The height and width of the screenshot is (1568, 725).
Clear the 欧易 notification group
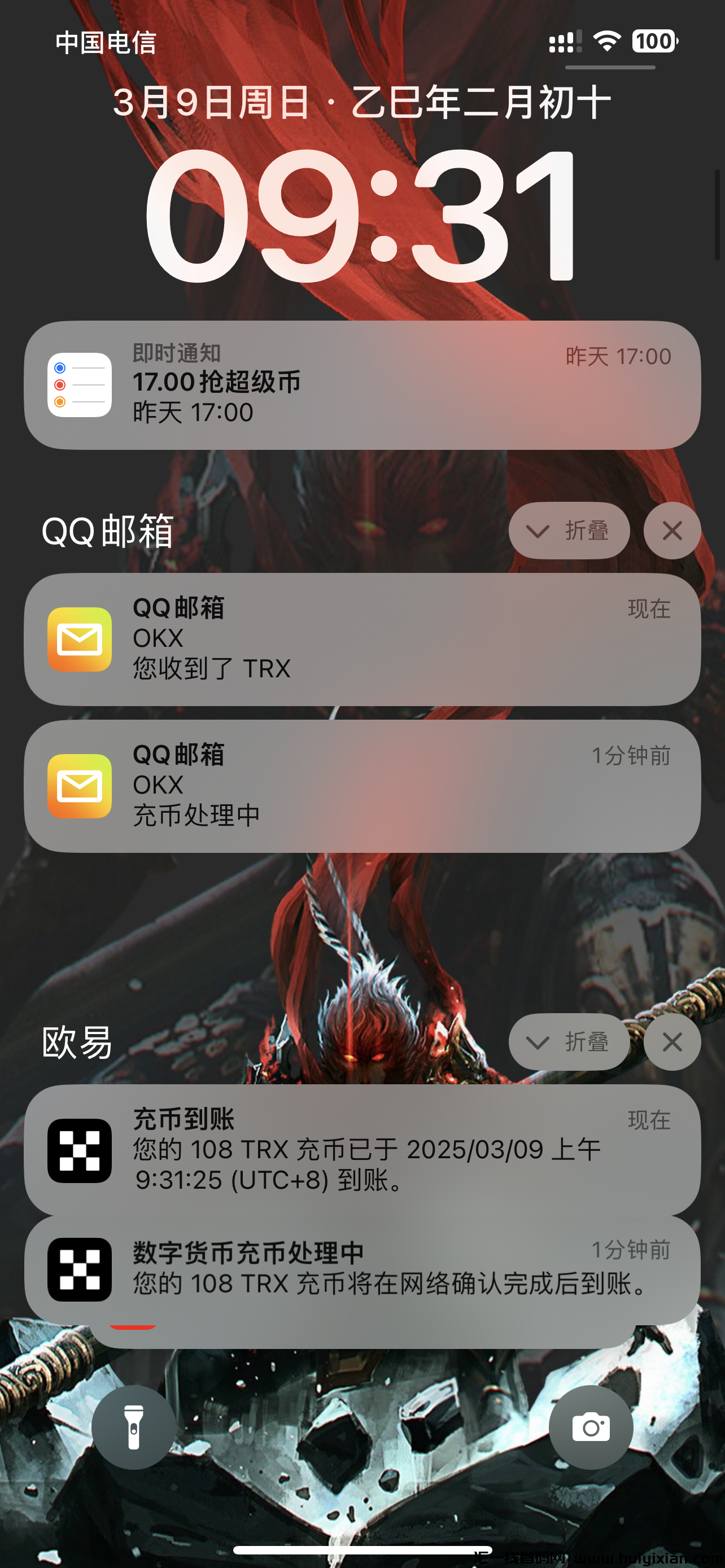671,1041
